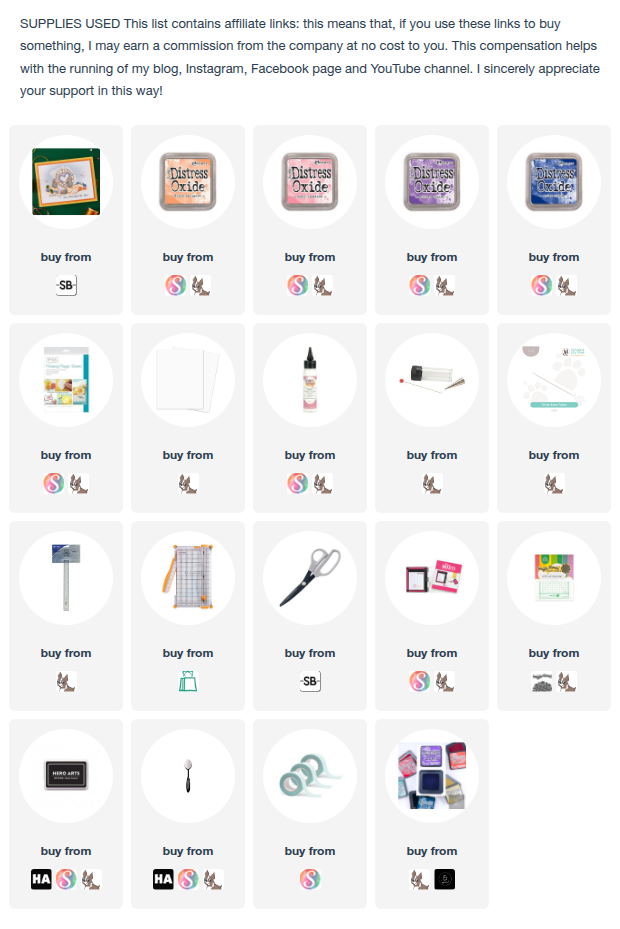This screenshot has height=929, width=620.
Task: Open the Hero Arts black ink pad
Action: coord(66,775)
